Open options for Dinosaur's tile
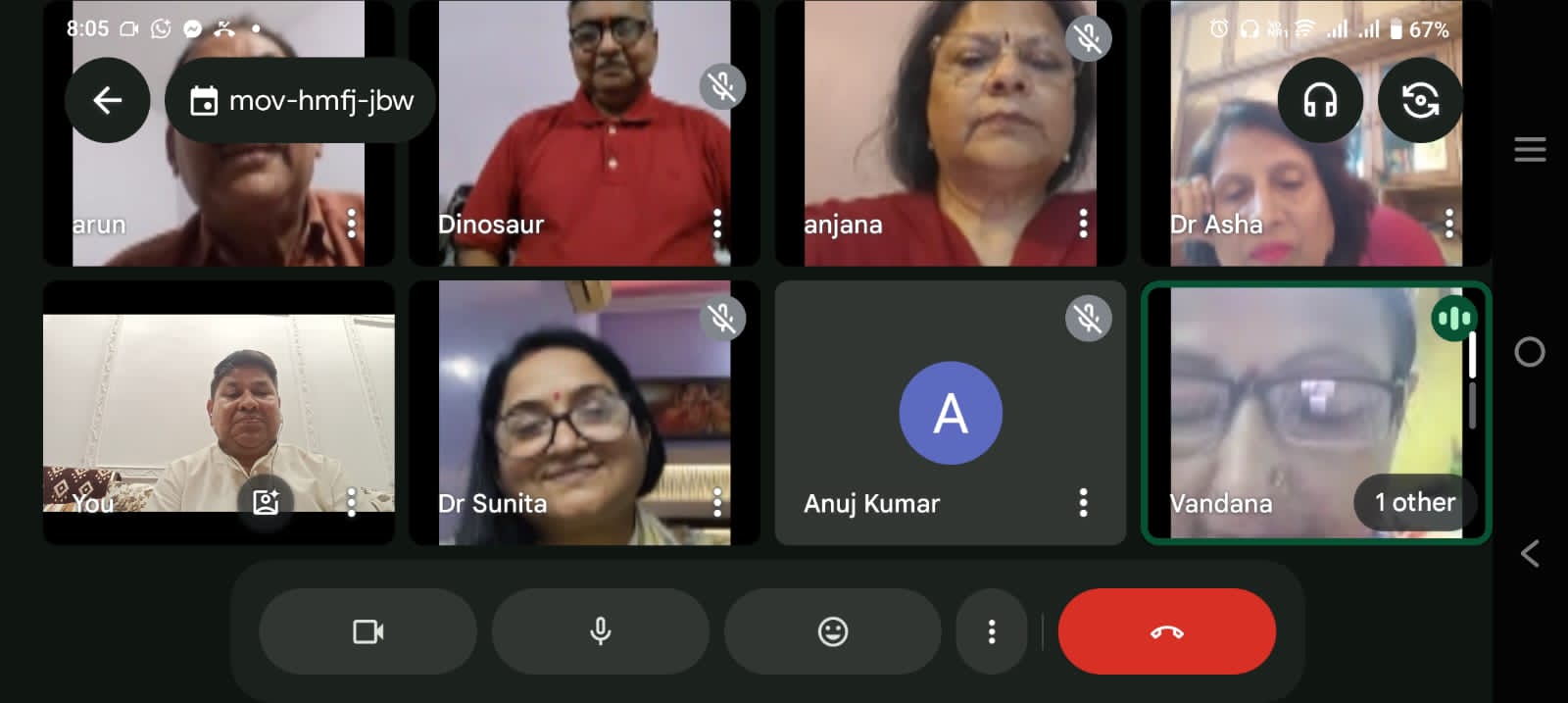1568x703 pixels. (x=717, y=225)
